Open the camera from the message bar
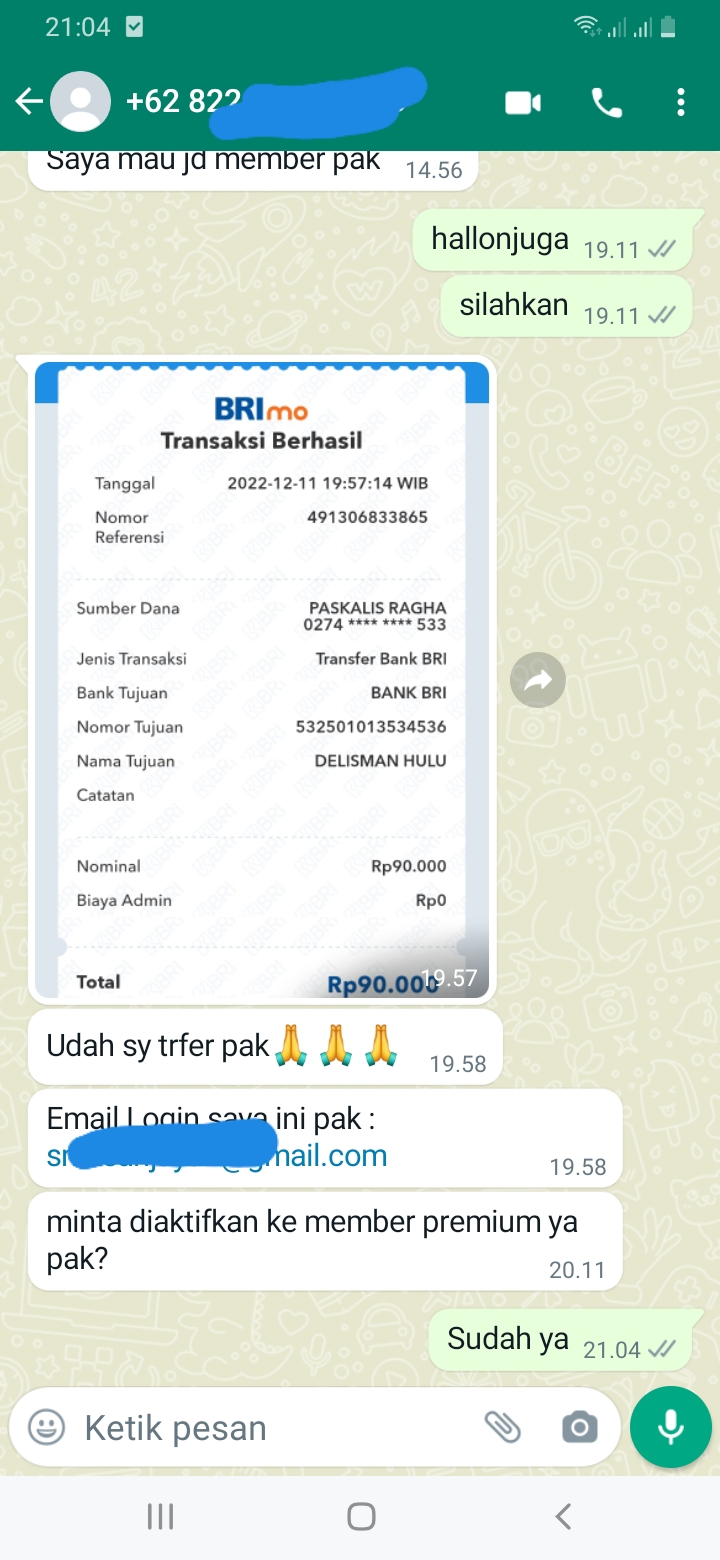The image size is (720, 1560). (579, 1427)
